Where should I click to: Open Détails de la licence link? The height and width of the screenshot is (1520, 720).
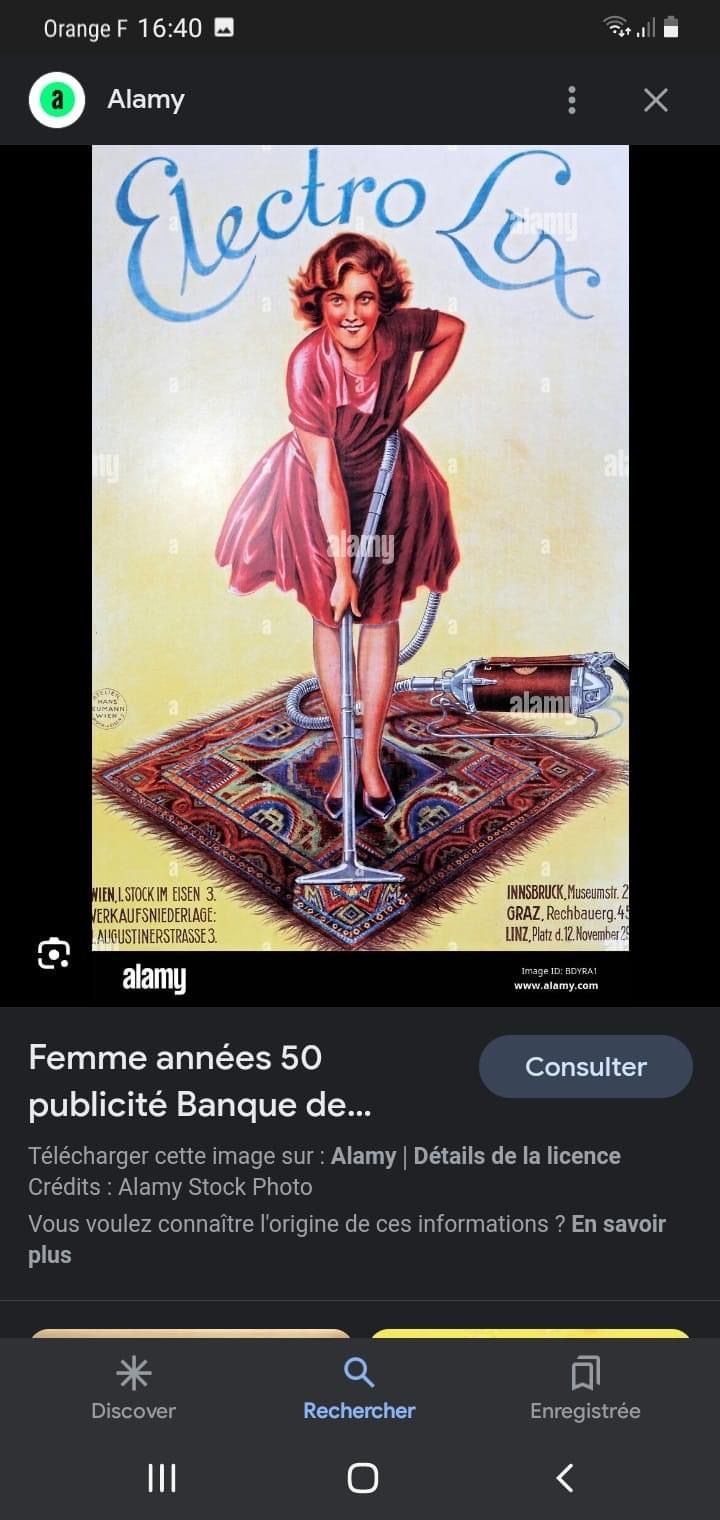click(x=517, y=1156)
